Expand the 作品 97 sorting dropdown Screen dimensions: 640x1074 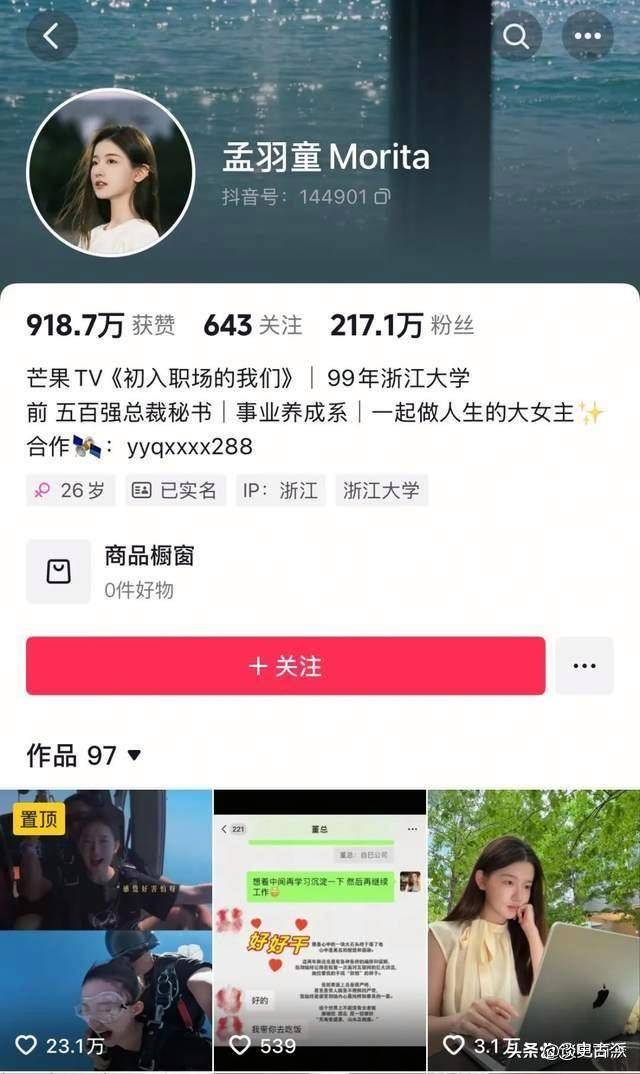[134, 756]
